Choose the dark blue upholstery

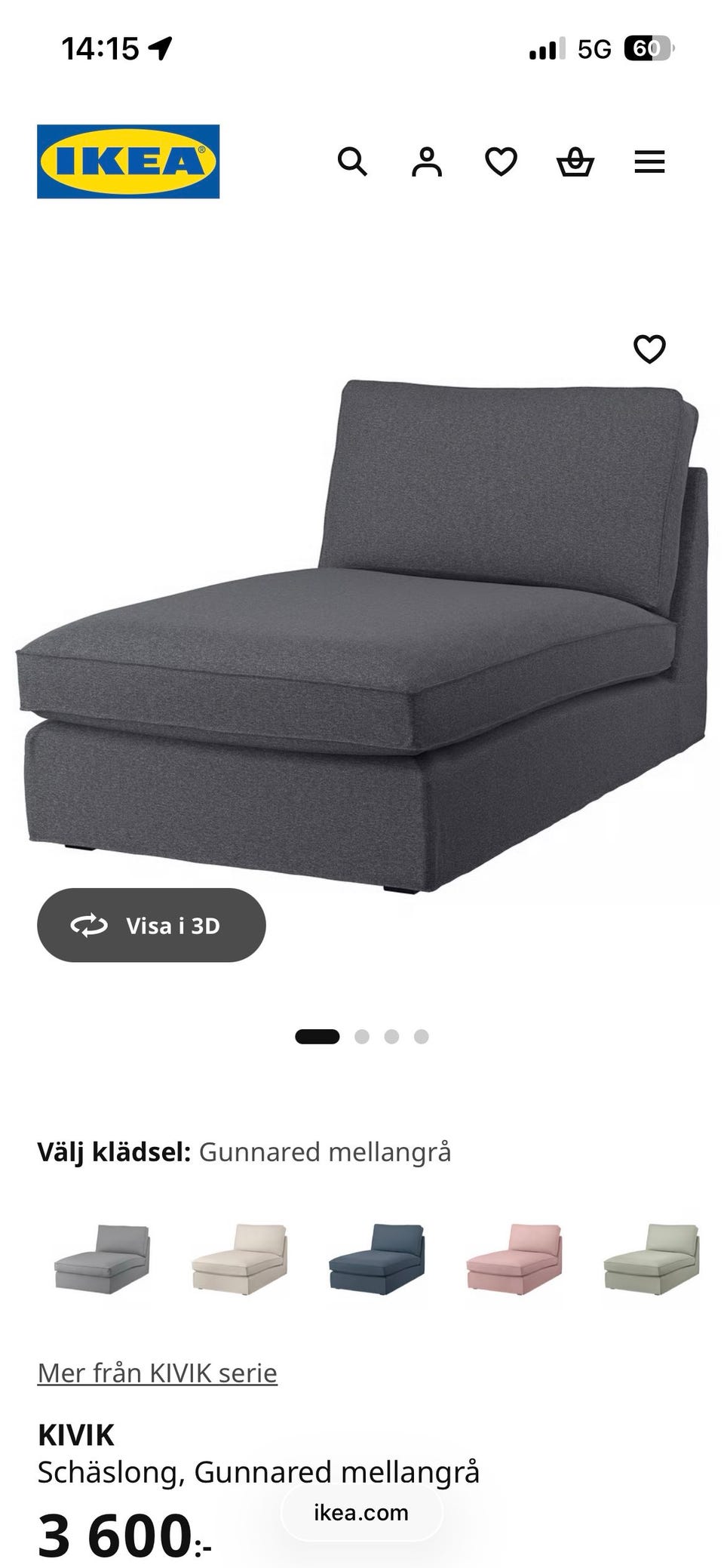pos(376,1257)
